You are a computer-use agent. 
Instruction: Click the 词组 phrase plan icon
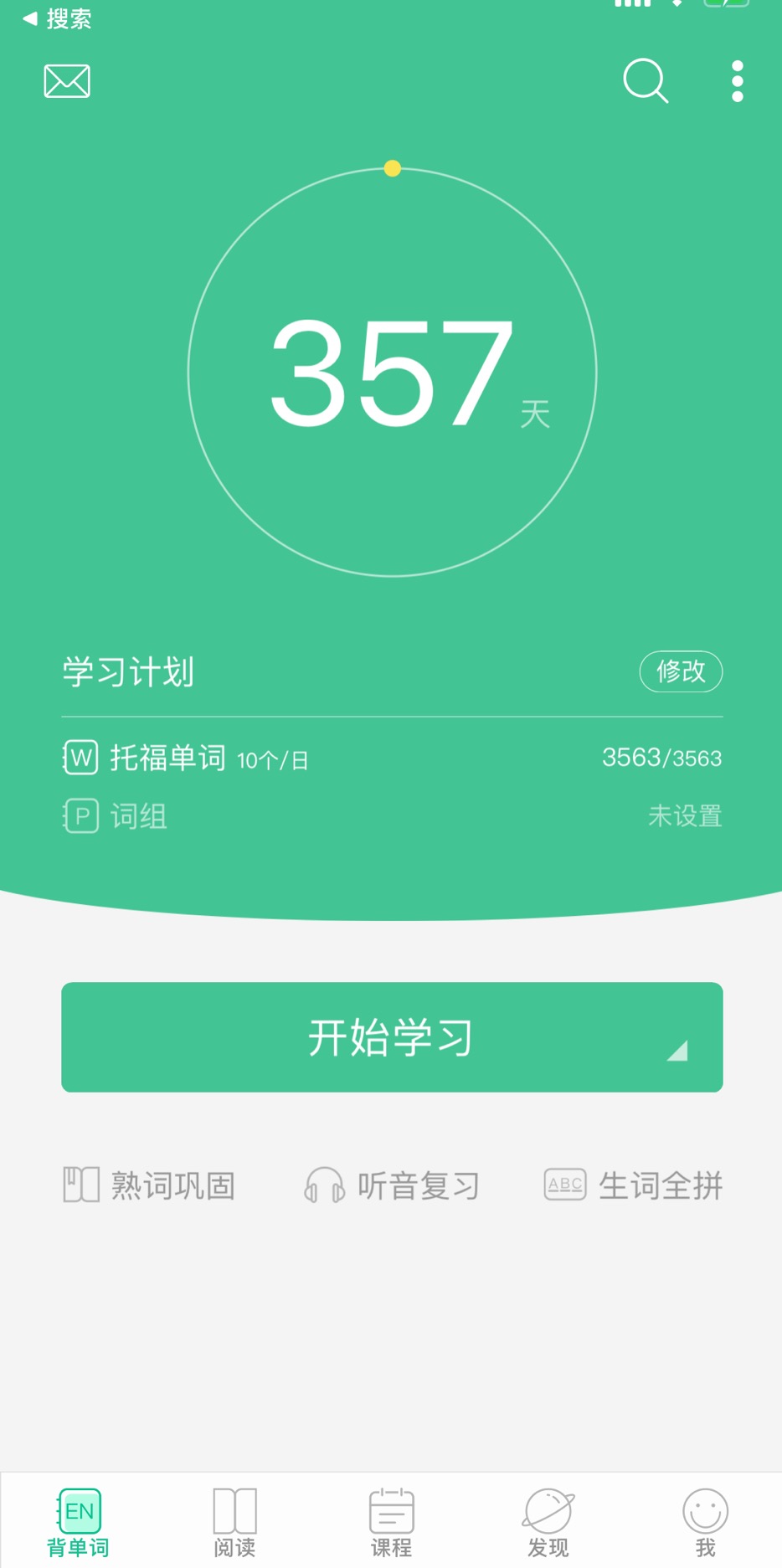pos(80,815)
